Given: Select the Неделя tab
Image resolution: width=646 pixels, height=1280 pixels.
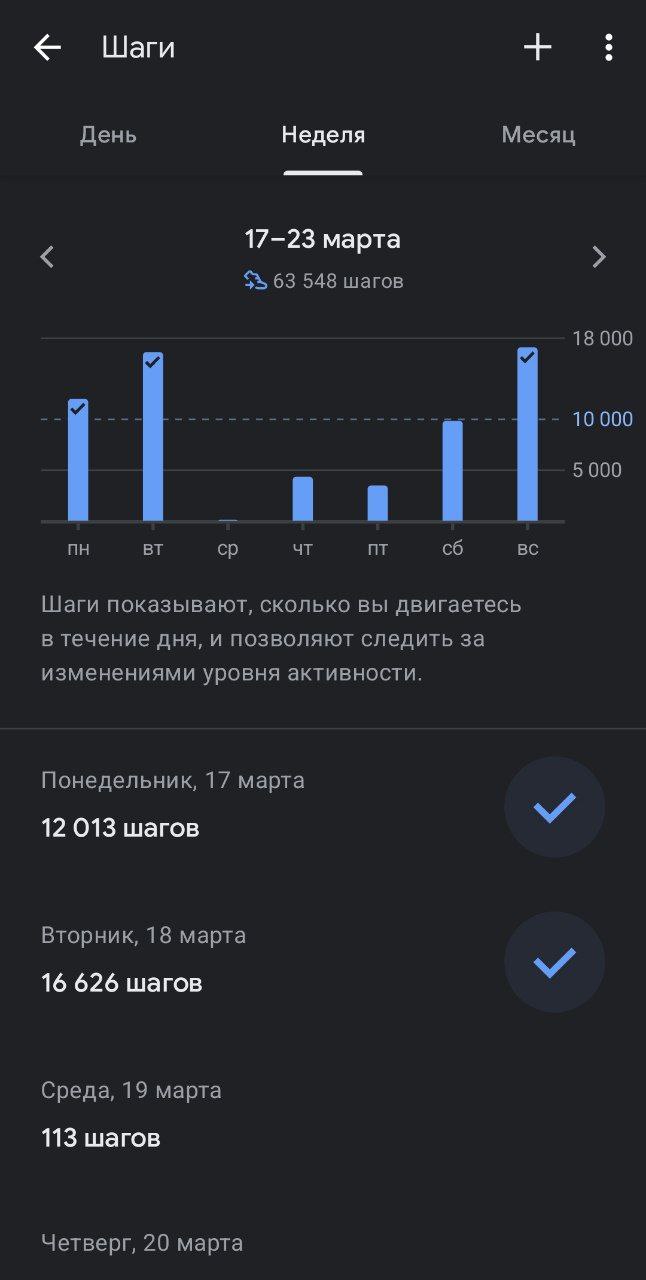Looking at the screenshot, I should tap(323, 135).
